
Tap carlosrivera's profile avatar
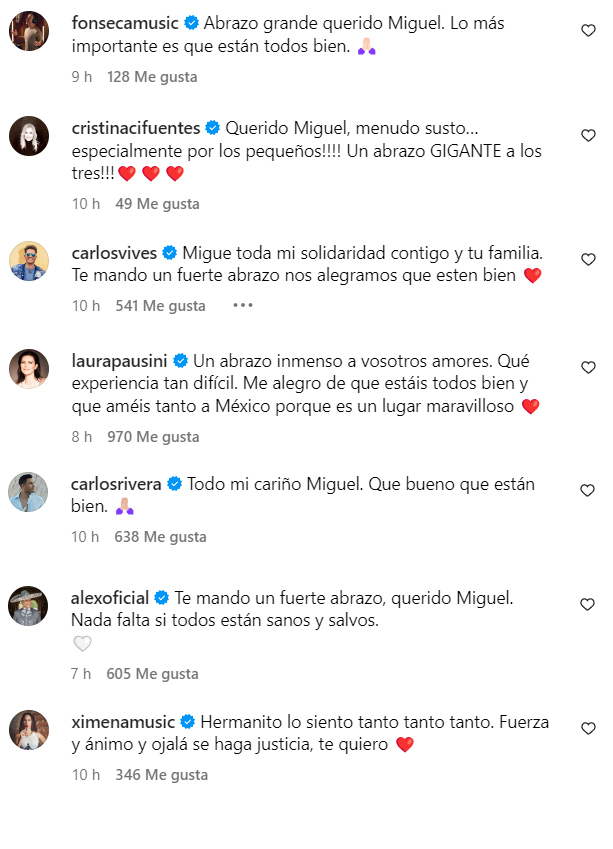tap(29, 490)
